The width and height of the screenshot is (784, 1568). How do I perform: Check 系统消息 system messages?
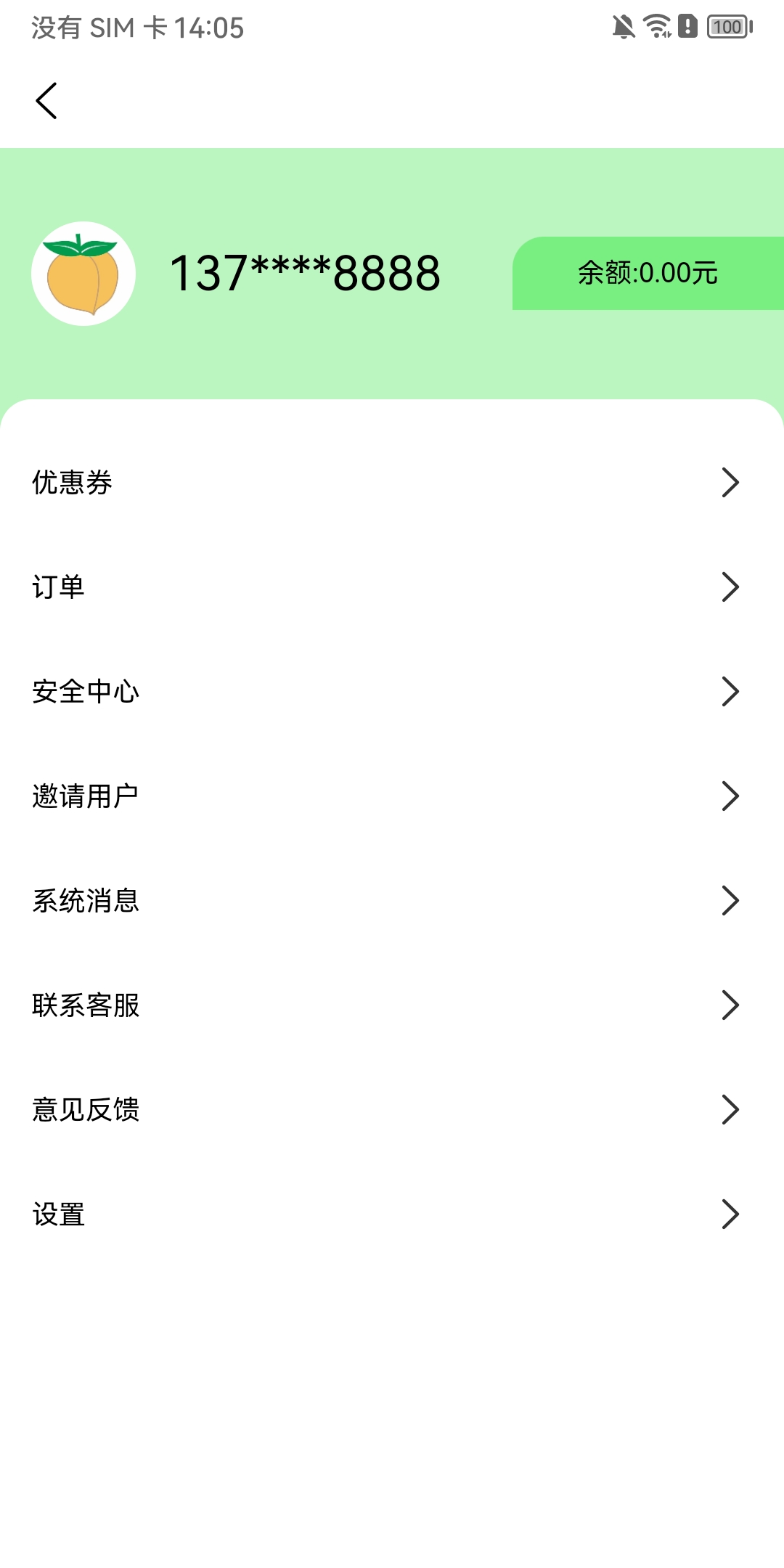click(392, 901)
